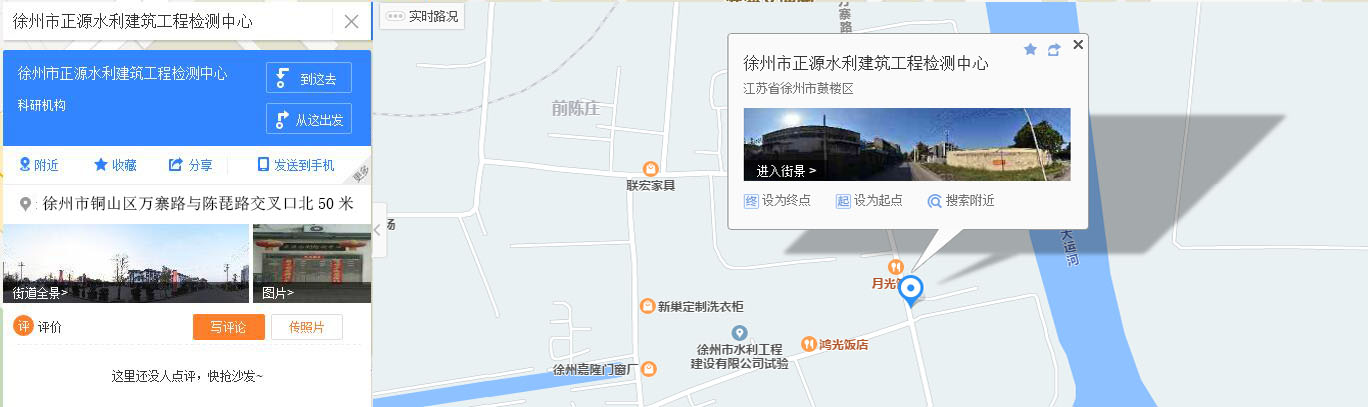
Task: Tap 写评论 to write a review
Action: point(228,327)
